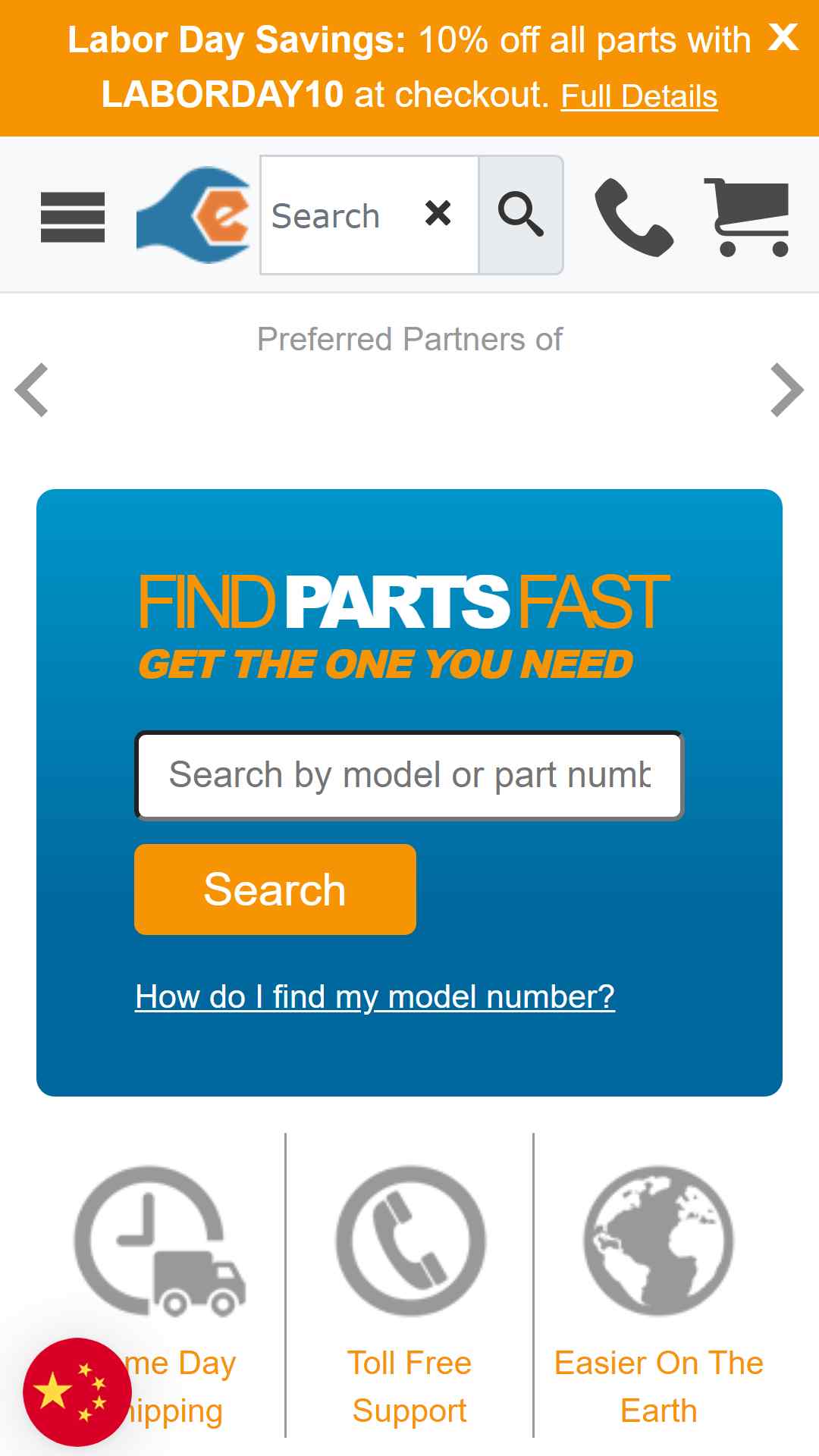Open the Full Details link

pos(639,96)
